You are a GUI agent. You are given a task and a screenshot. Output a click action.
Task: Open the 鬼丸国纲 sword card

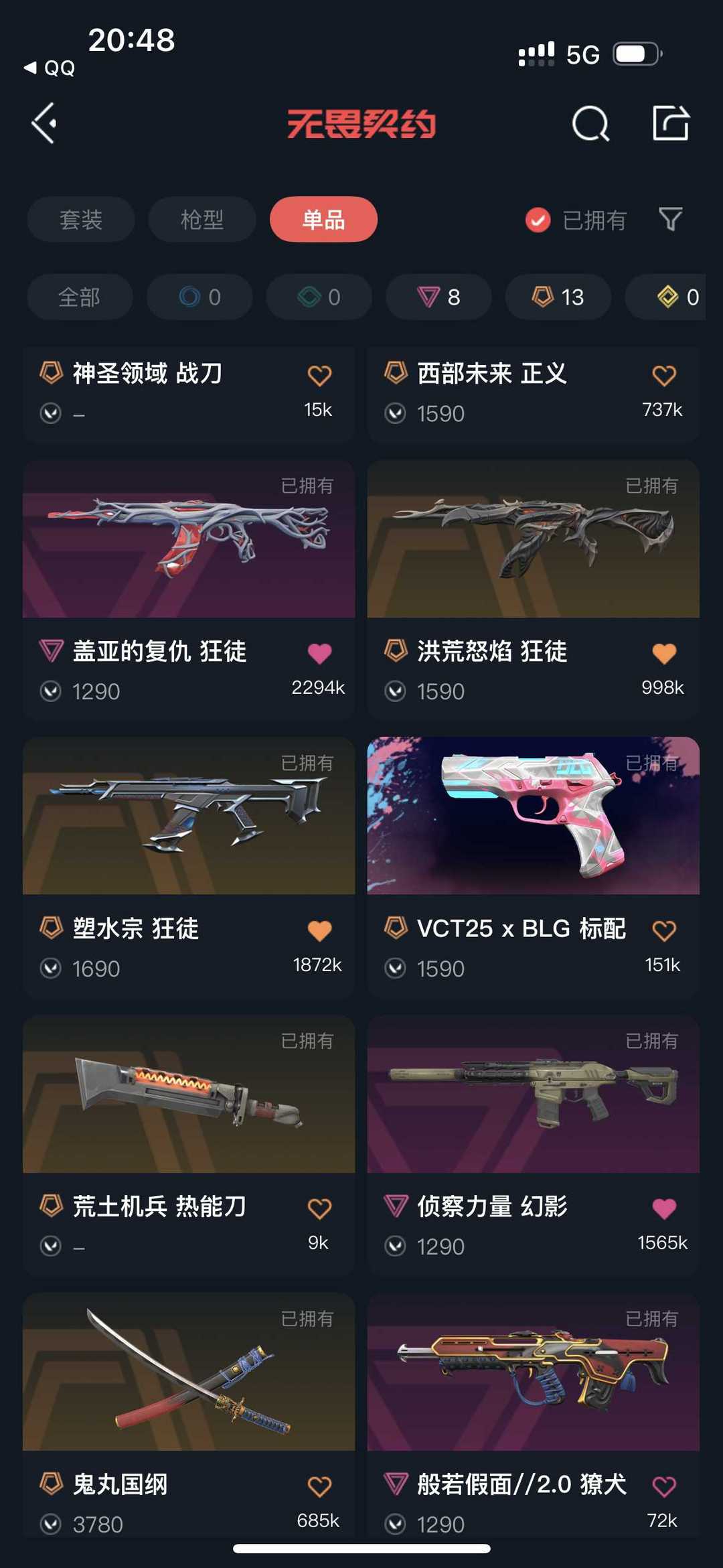tap(189, 1372)
